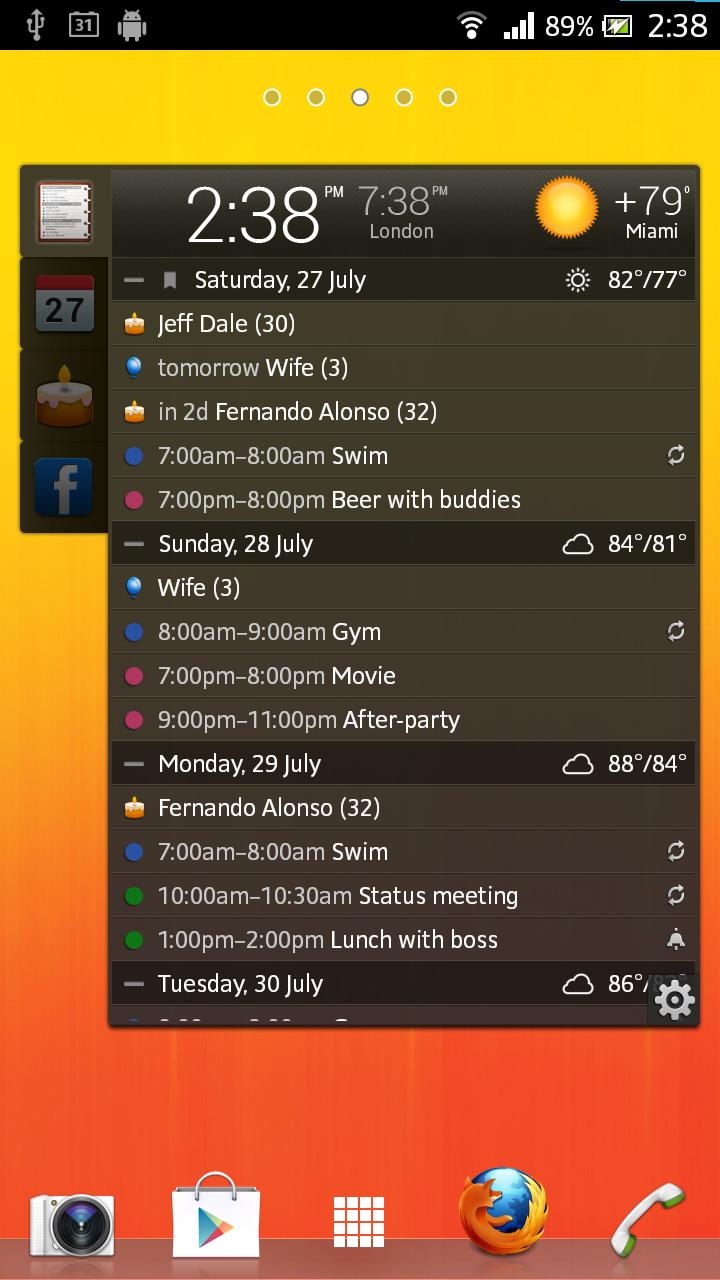Switch to the Facebook tab
The image size is (720, 1280).
point(63,487)
